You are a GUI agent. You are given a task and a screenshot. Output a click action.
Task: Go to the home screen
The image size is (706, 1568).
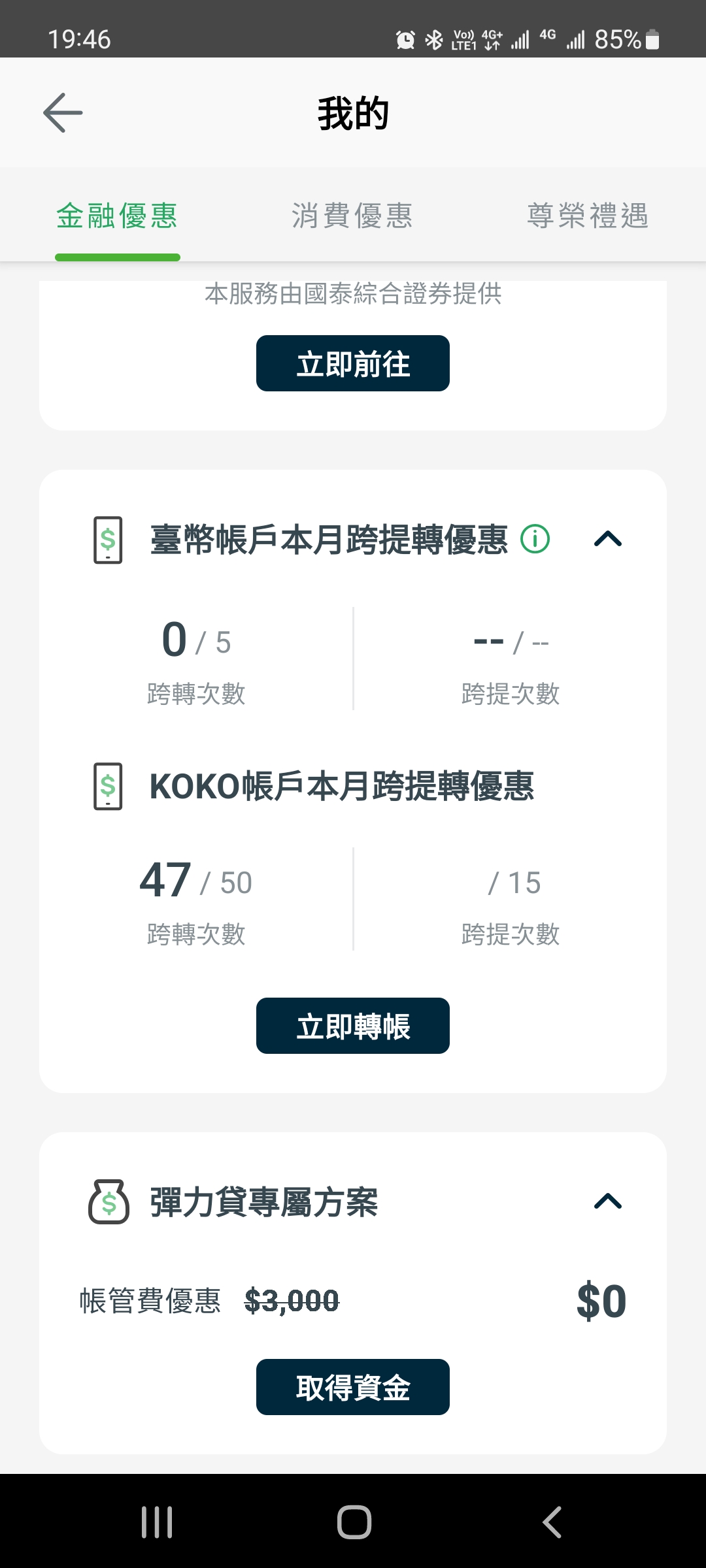tap(354, 1522)
